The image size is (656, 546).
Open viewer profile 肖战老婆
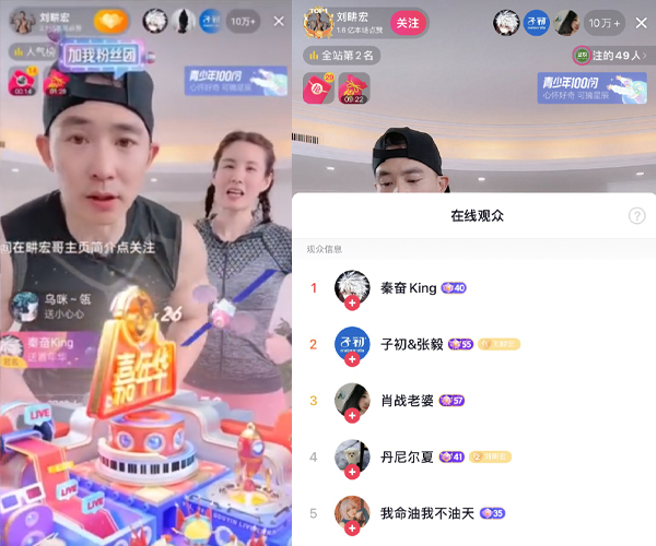pyautogui.click(x=408, y=400)
